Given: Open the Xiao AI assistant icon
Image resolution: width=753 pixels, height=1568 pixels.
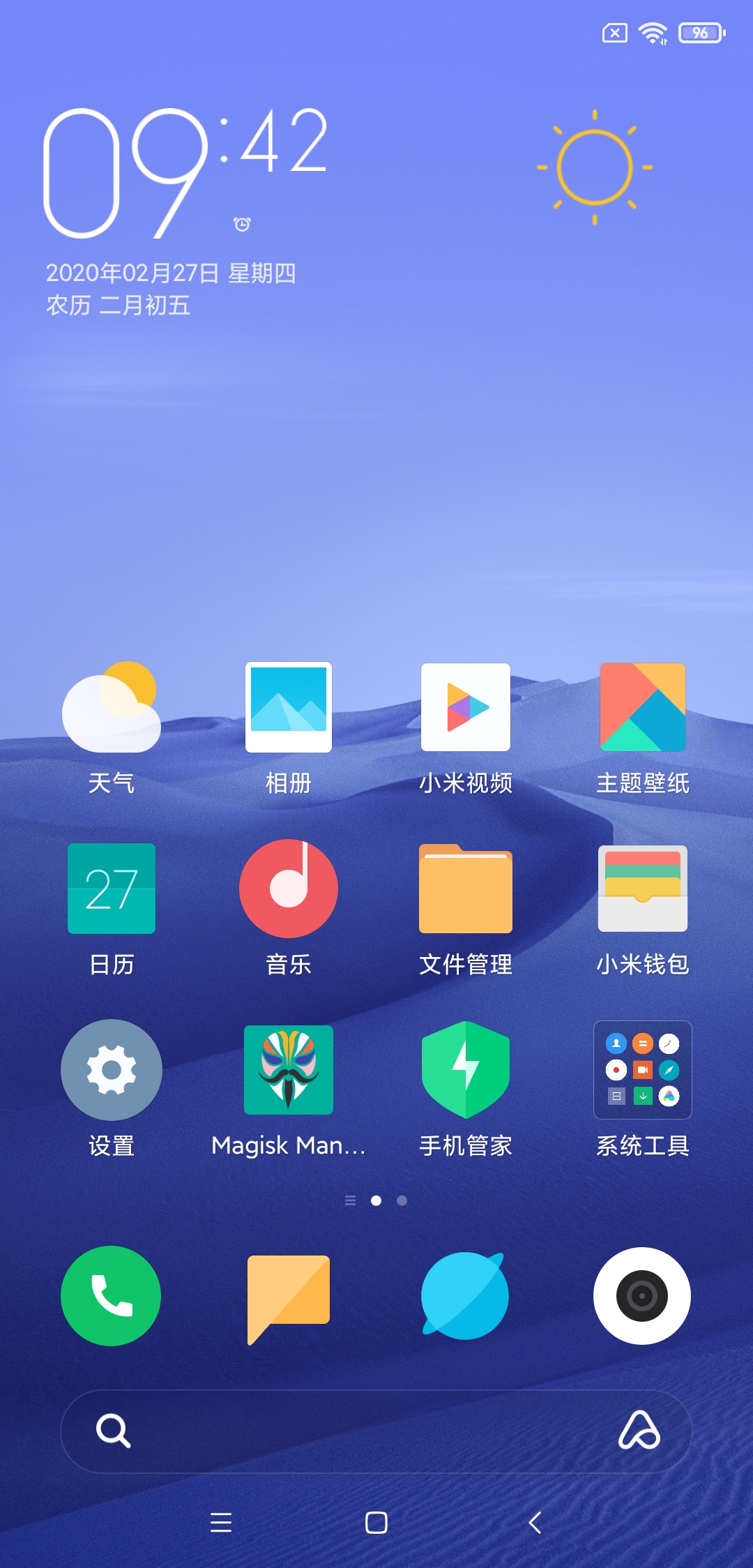Looking at the screenshot, I should 639,1431.
